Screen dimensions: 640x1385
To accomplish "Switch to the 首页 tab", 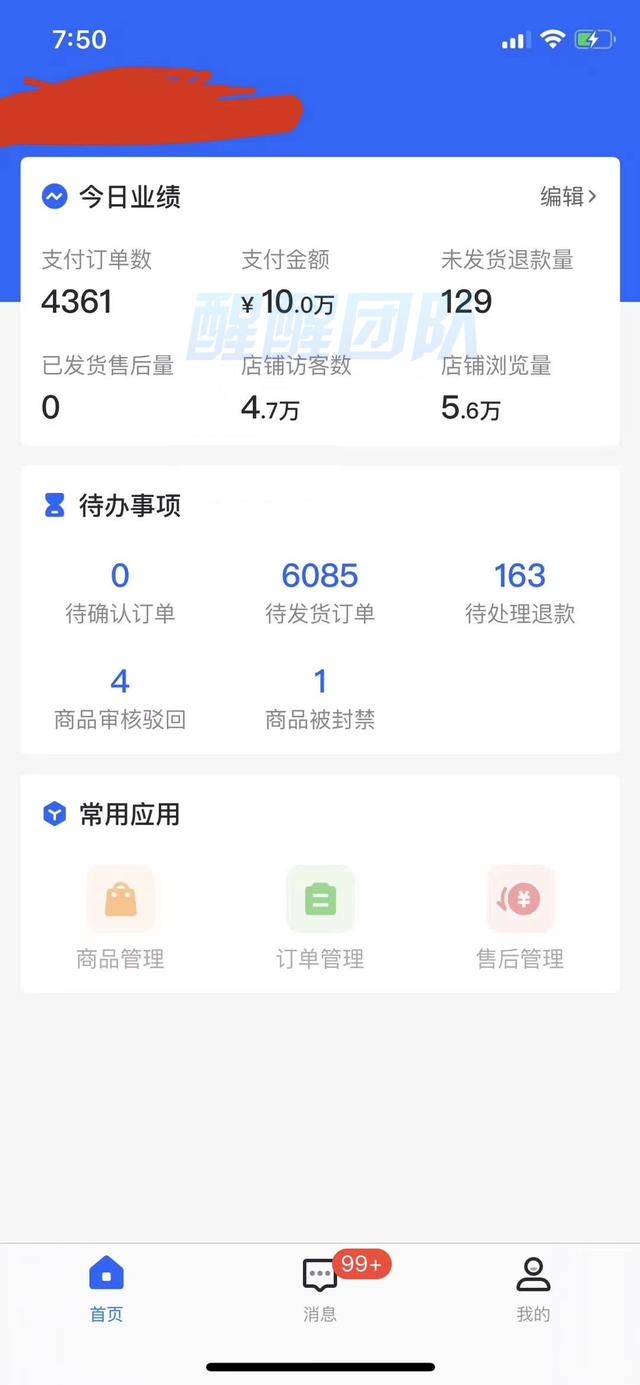I will [x=107, y=1289].
